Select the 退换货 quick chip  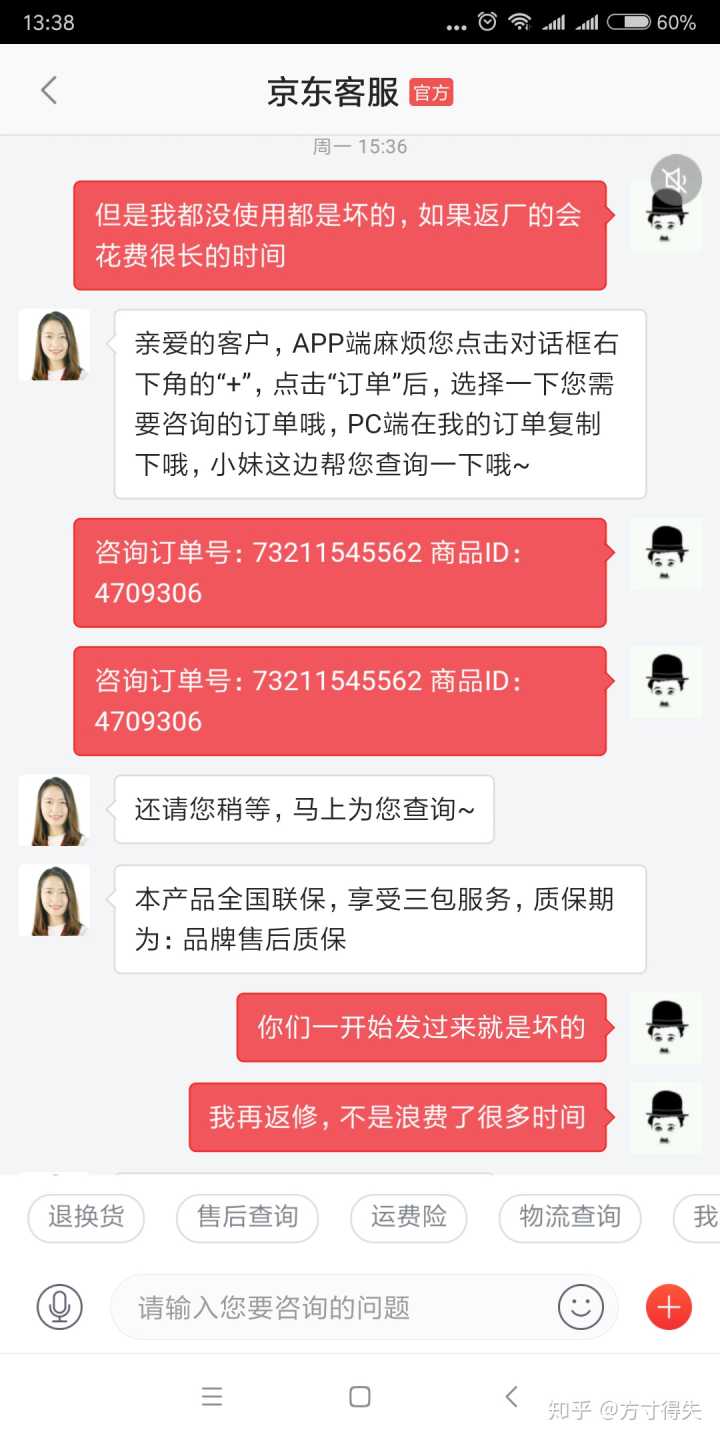click(86, 1217)
